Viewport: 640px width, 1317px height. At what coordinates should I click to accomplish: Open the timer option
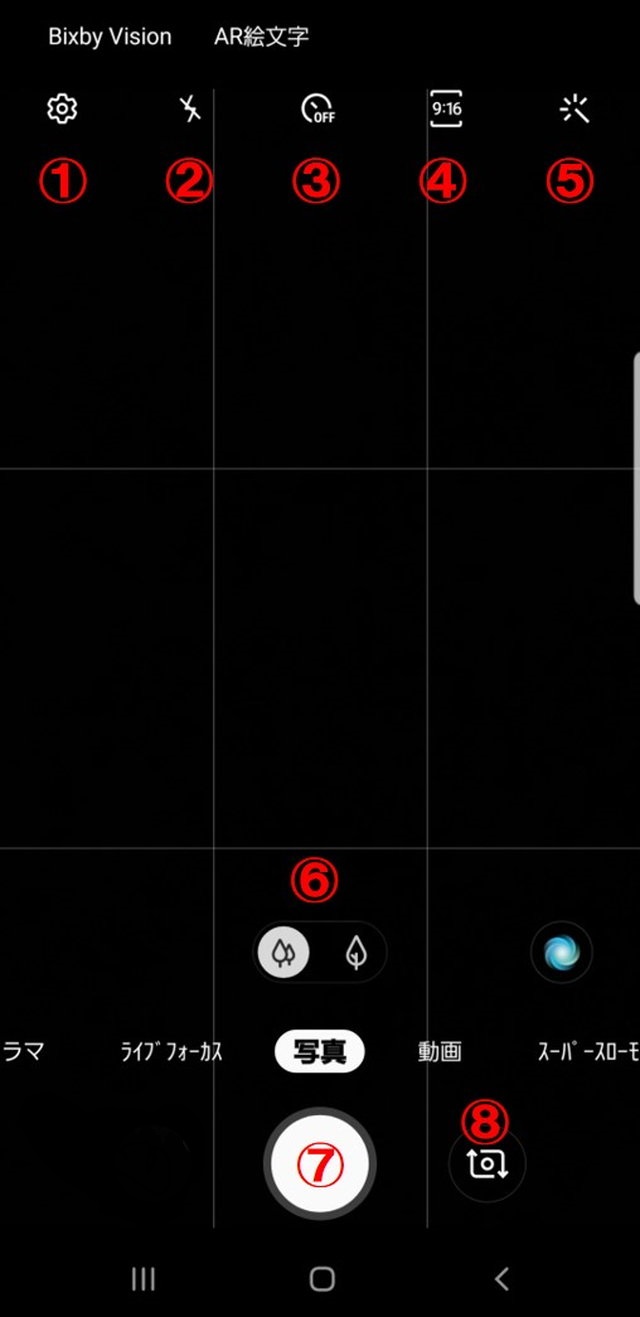pos(317,109)
